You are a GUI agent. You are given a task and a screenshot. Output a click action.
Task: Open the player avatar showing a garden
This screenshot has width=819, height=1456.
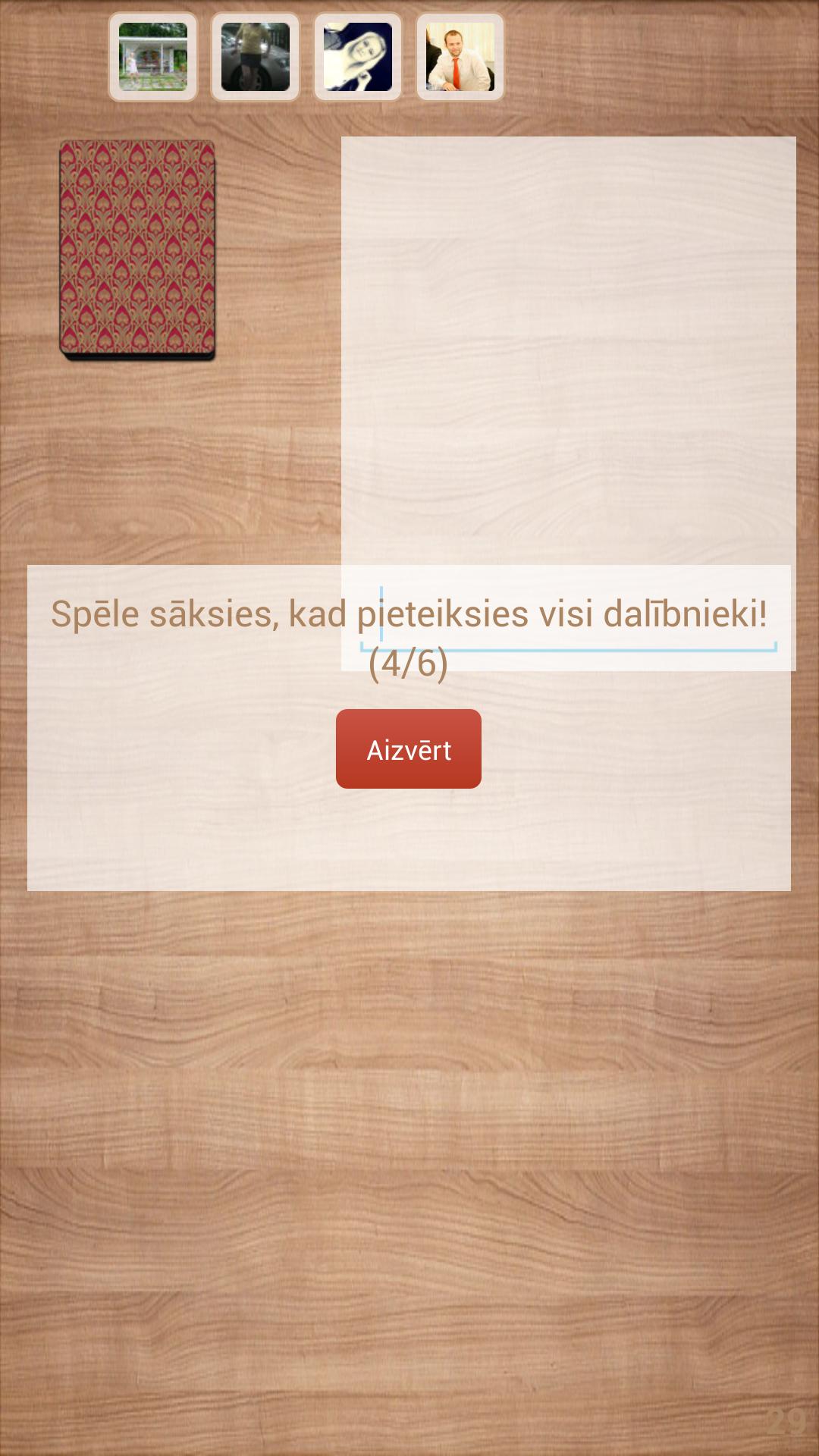click(153, 57)
